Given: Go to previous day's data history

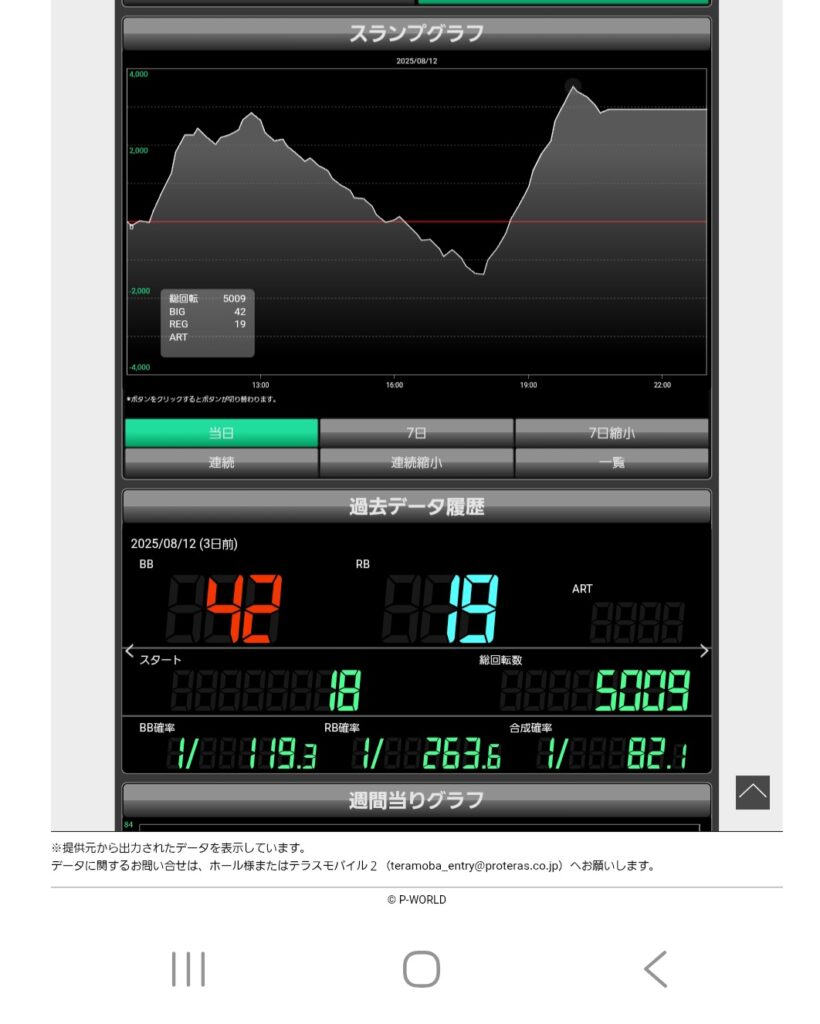Looking at the screenshot, I should [x=129, y=651].
